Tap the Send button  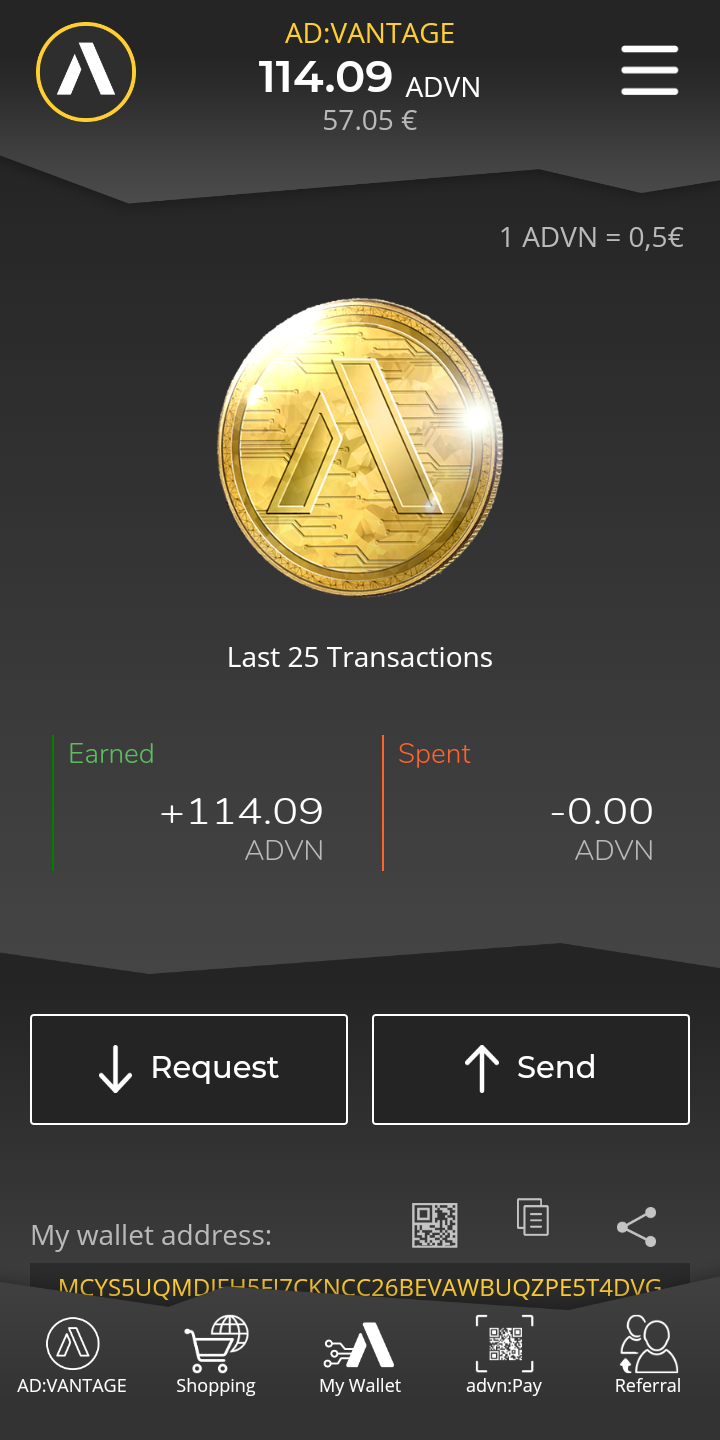[531, 1069]
